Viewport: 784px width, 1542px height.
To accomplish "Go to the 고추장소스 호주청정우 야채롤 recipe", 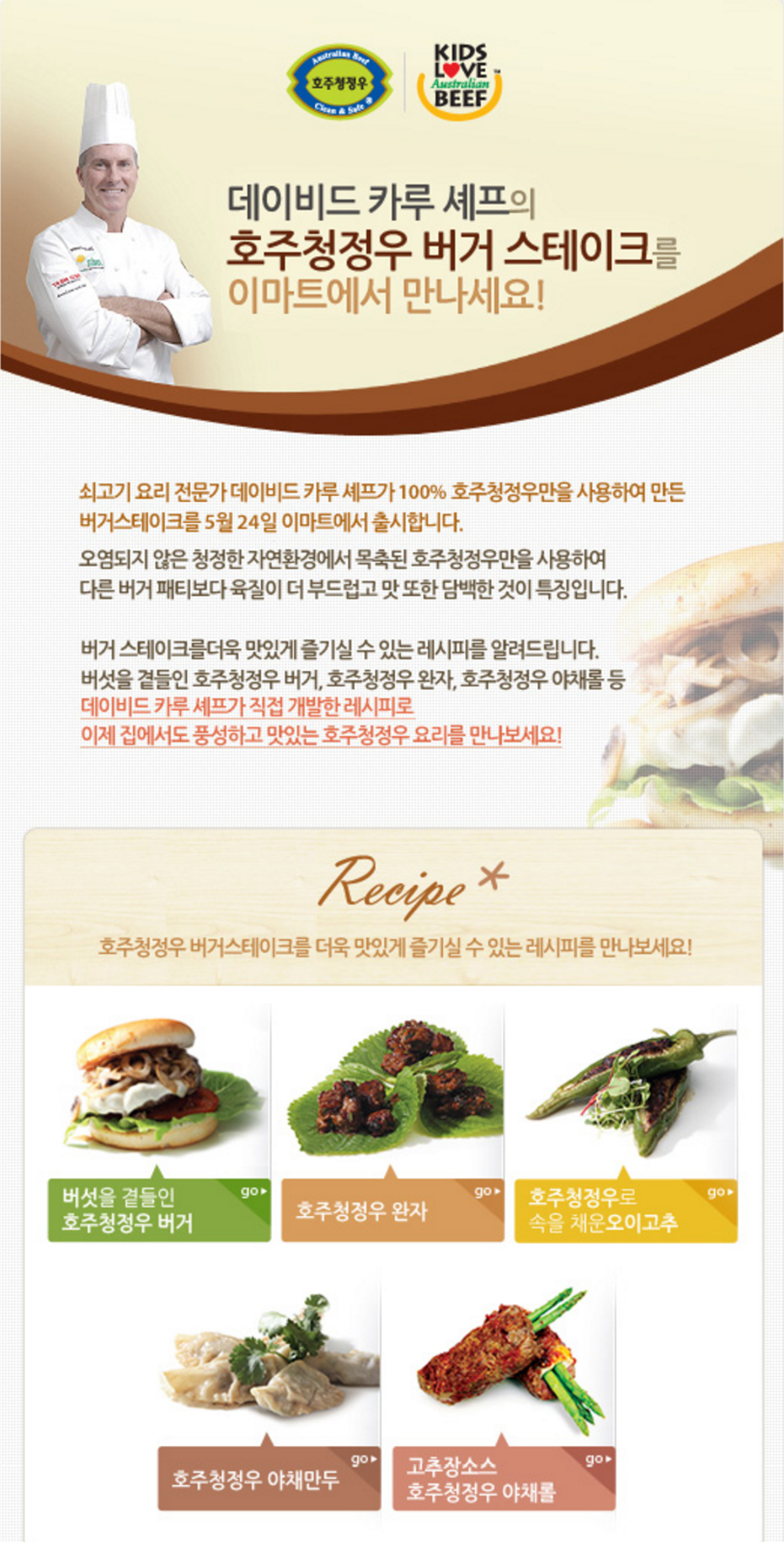I will [x=503, y=1478].
